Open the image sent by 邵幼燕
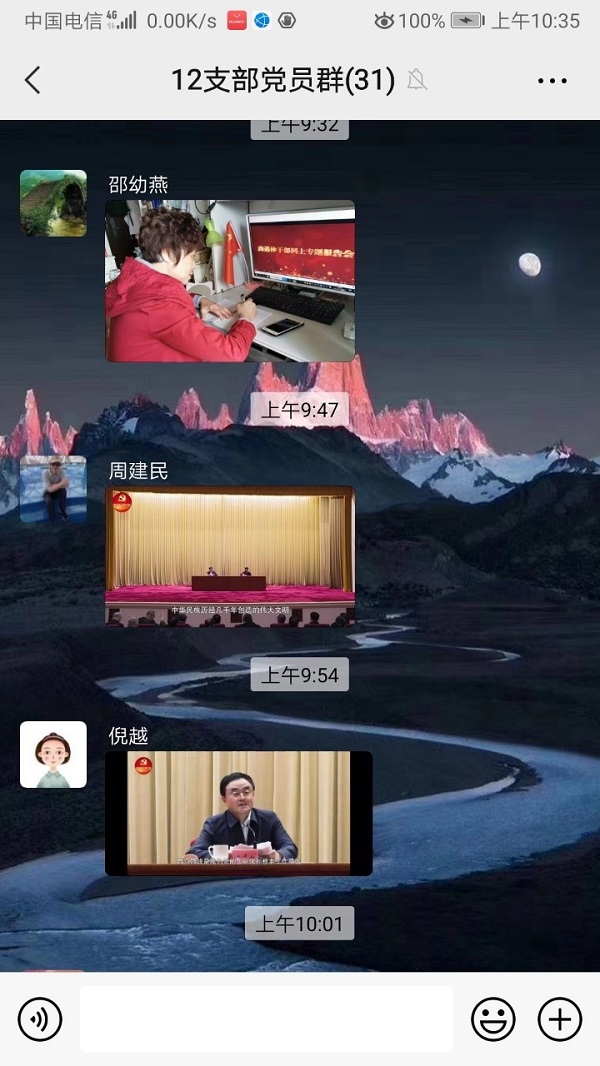Viewport: 600px width, 1066px height. pyautogui.click(x=230, y=281)
